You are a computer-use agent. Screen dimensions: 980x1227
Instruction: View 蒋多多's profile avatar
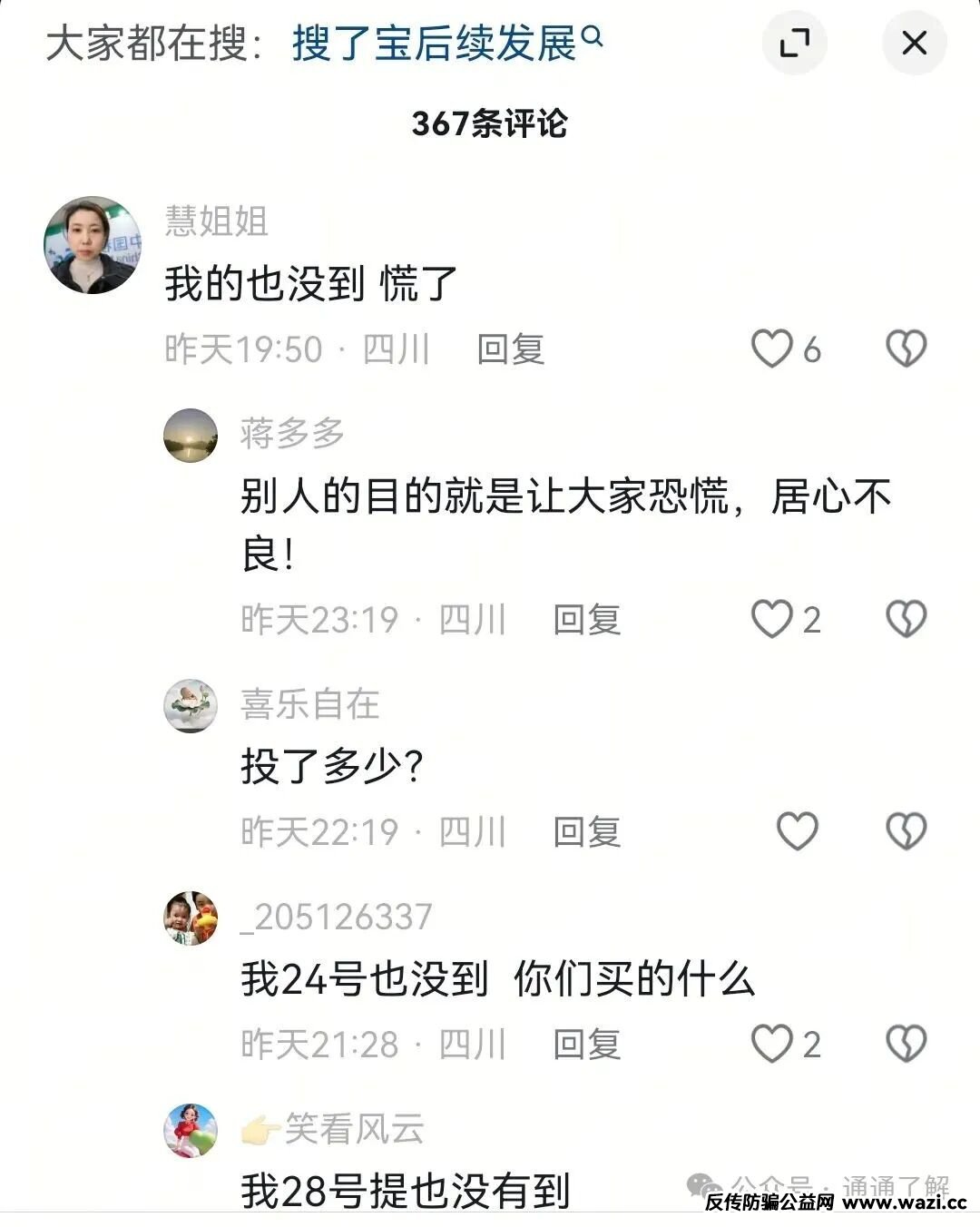click(x=191, y=436)
